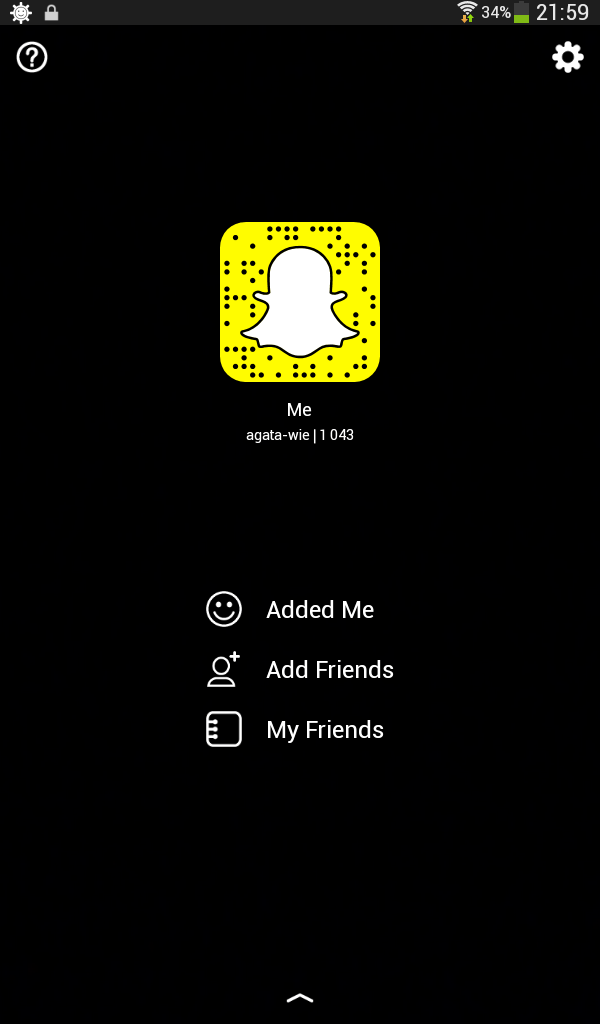
Task: Open the Added Me list
Action: tap(300, 610)
